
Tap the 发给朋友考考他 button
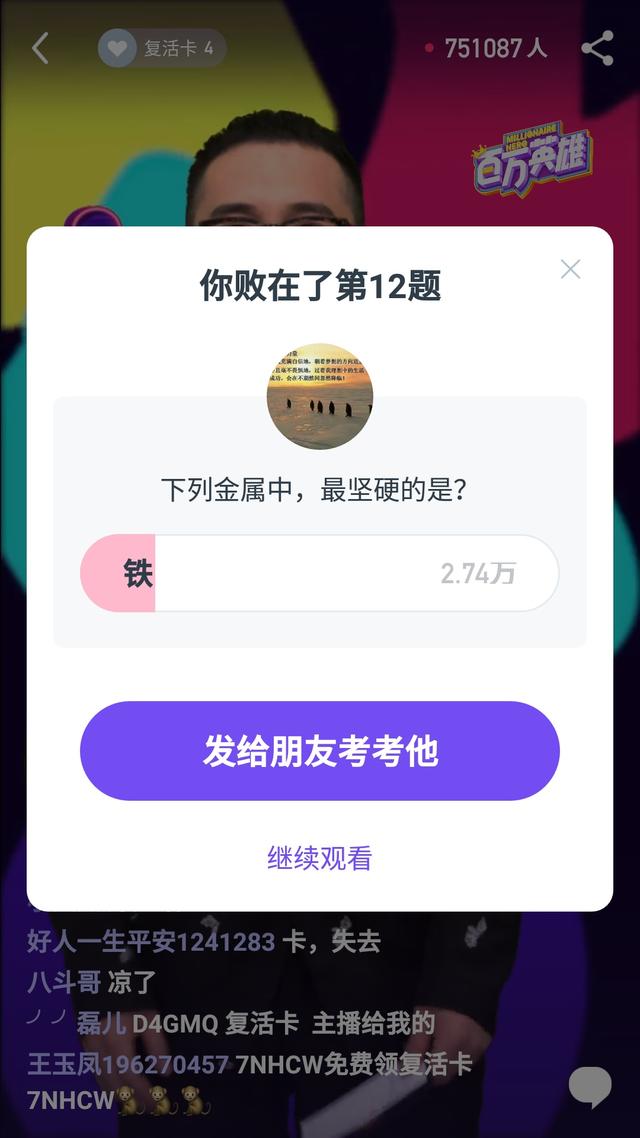(320, 751)
